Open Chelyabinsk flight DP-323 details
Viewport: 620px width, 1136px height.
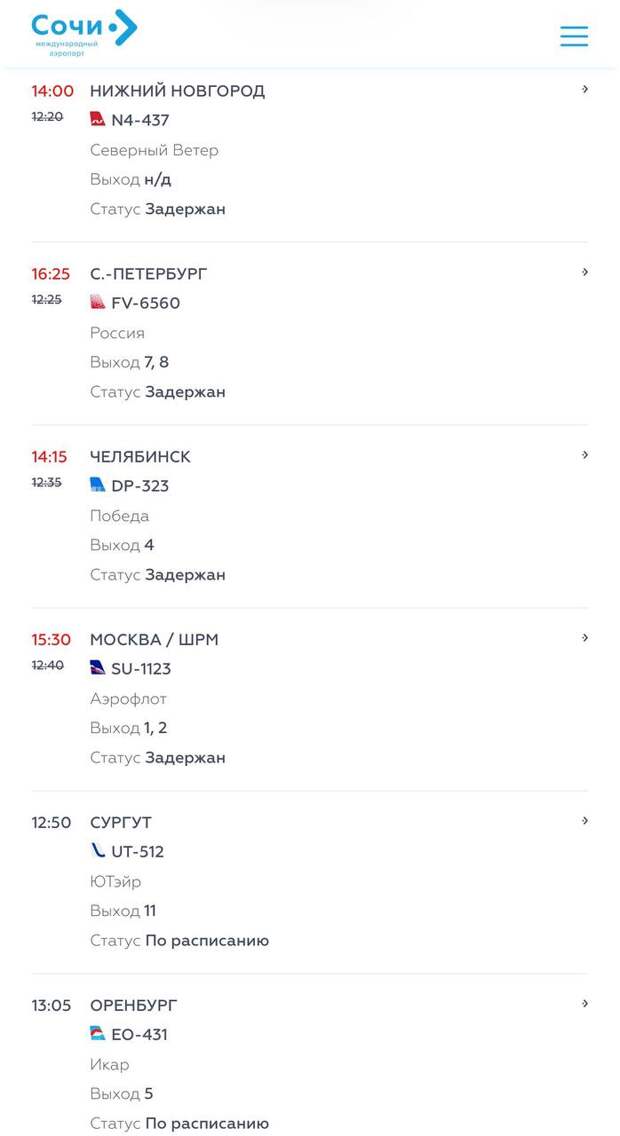click(x=585, y=456)
